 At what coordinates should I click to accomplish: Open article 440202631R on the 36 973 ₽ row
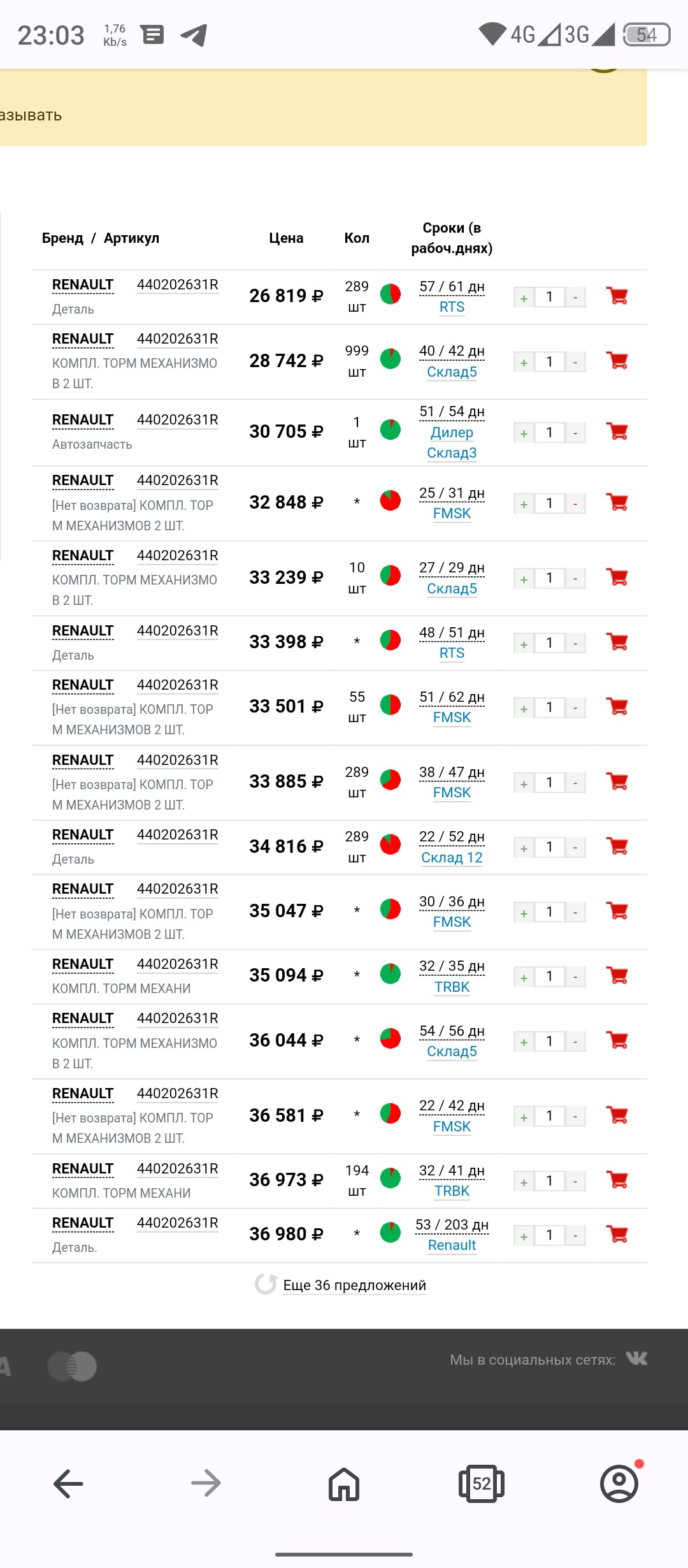[178, 1168]
